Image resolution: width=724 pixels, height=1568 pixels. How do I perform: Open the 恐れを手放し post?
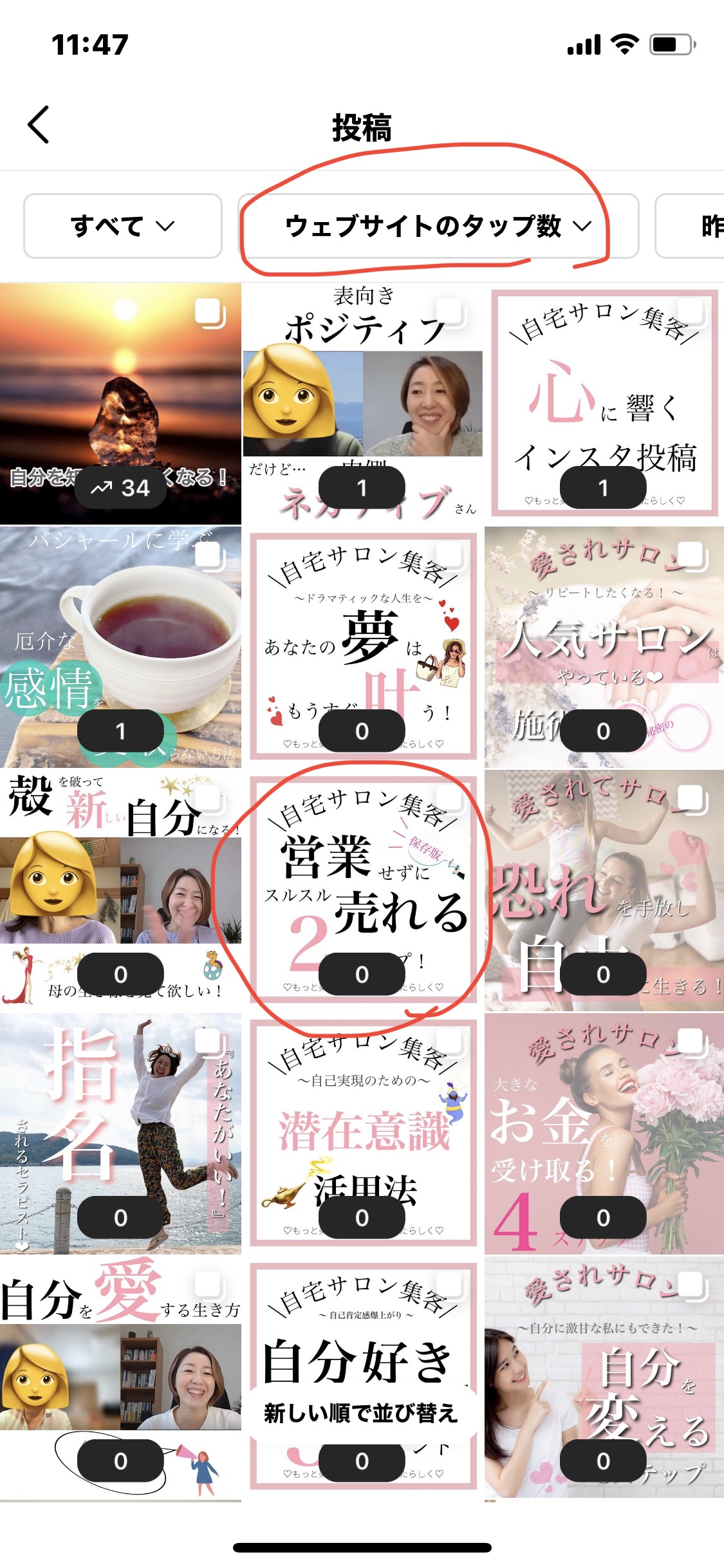pos(604,890)
